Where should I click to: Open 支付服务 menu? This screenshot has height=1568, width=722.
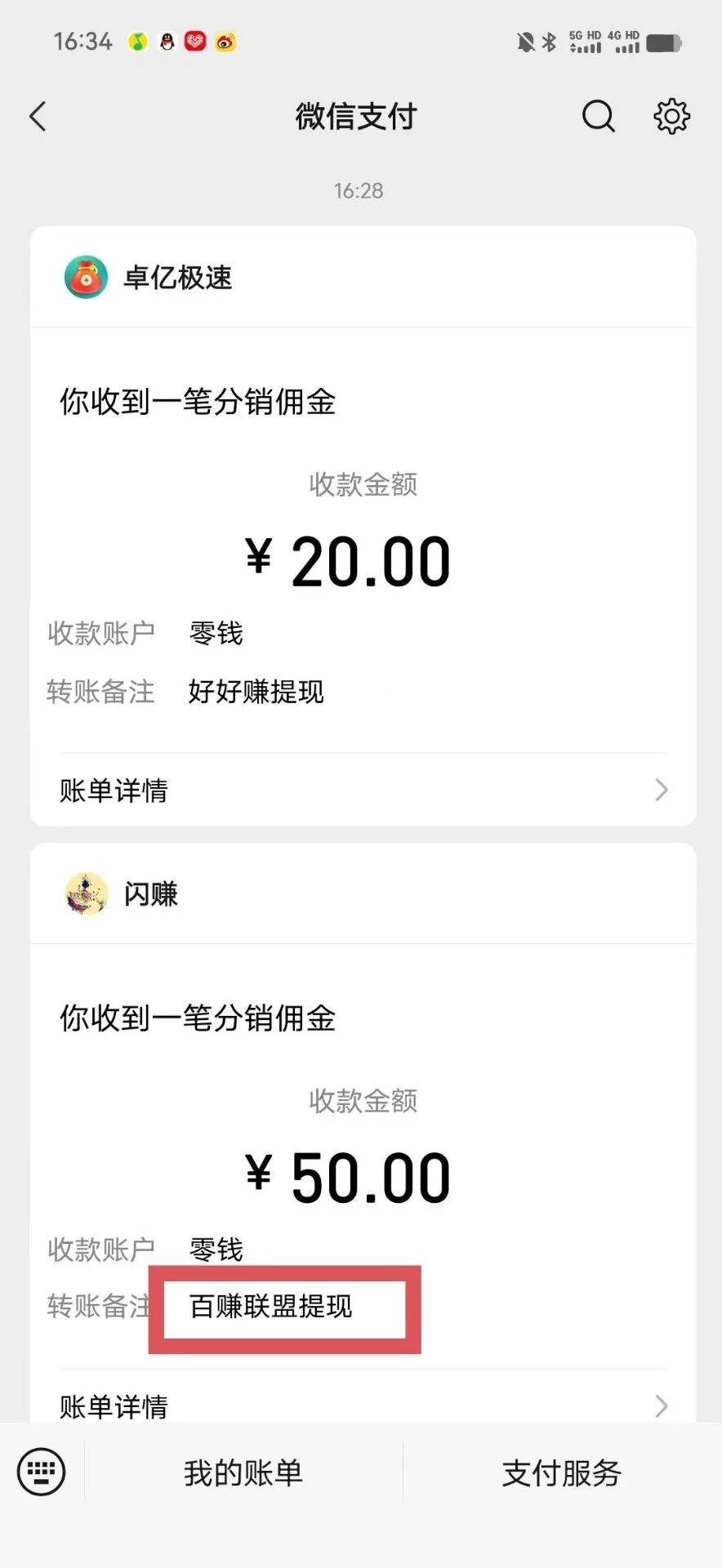[562, 1472]
